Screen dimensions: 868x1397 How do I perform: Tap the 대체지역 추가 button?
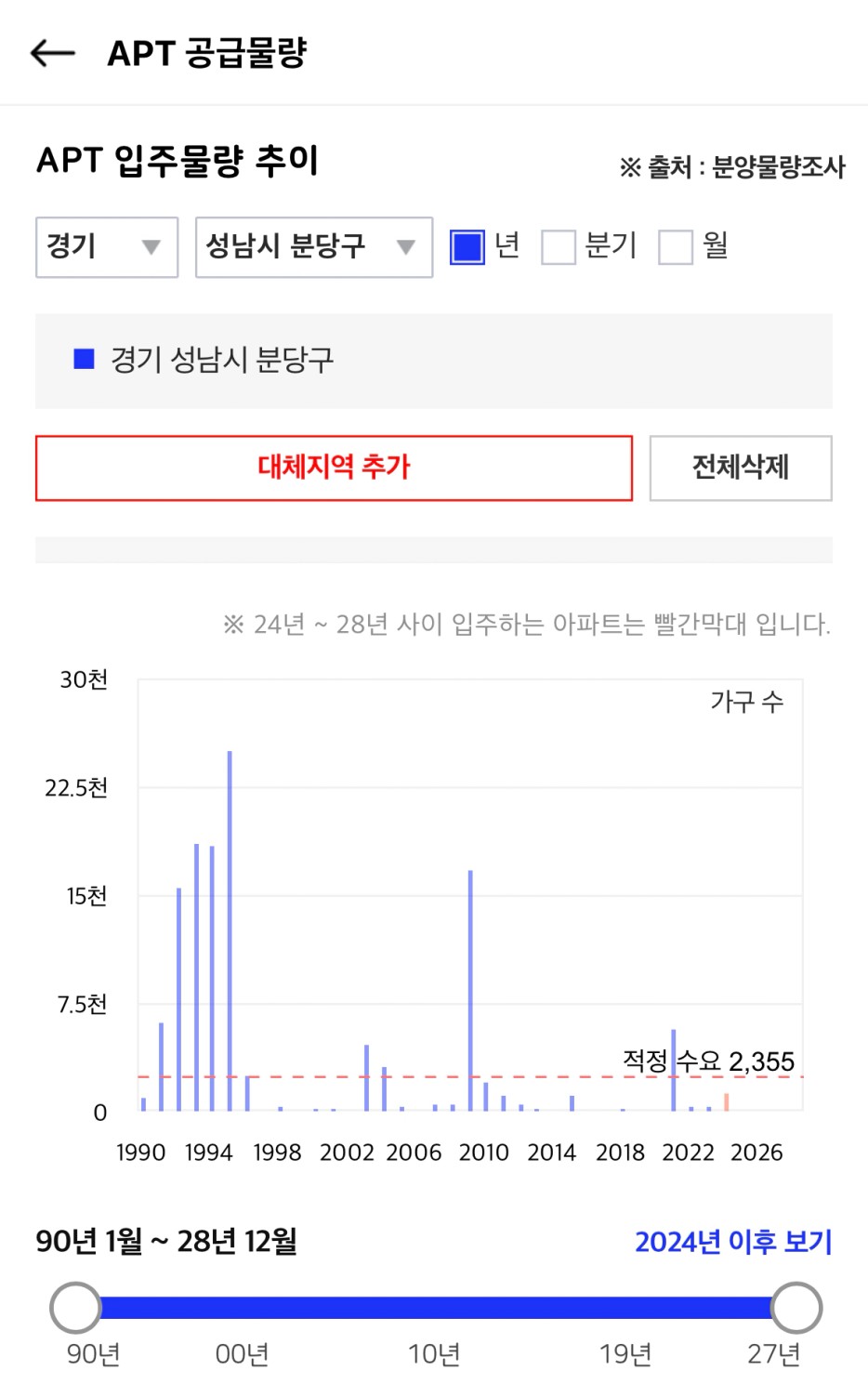point(334,468)
